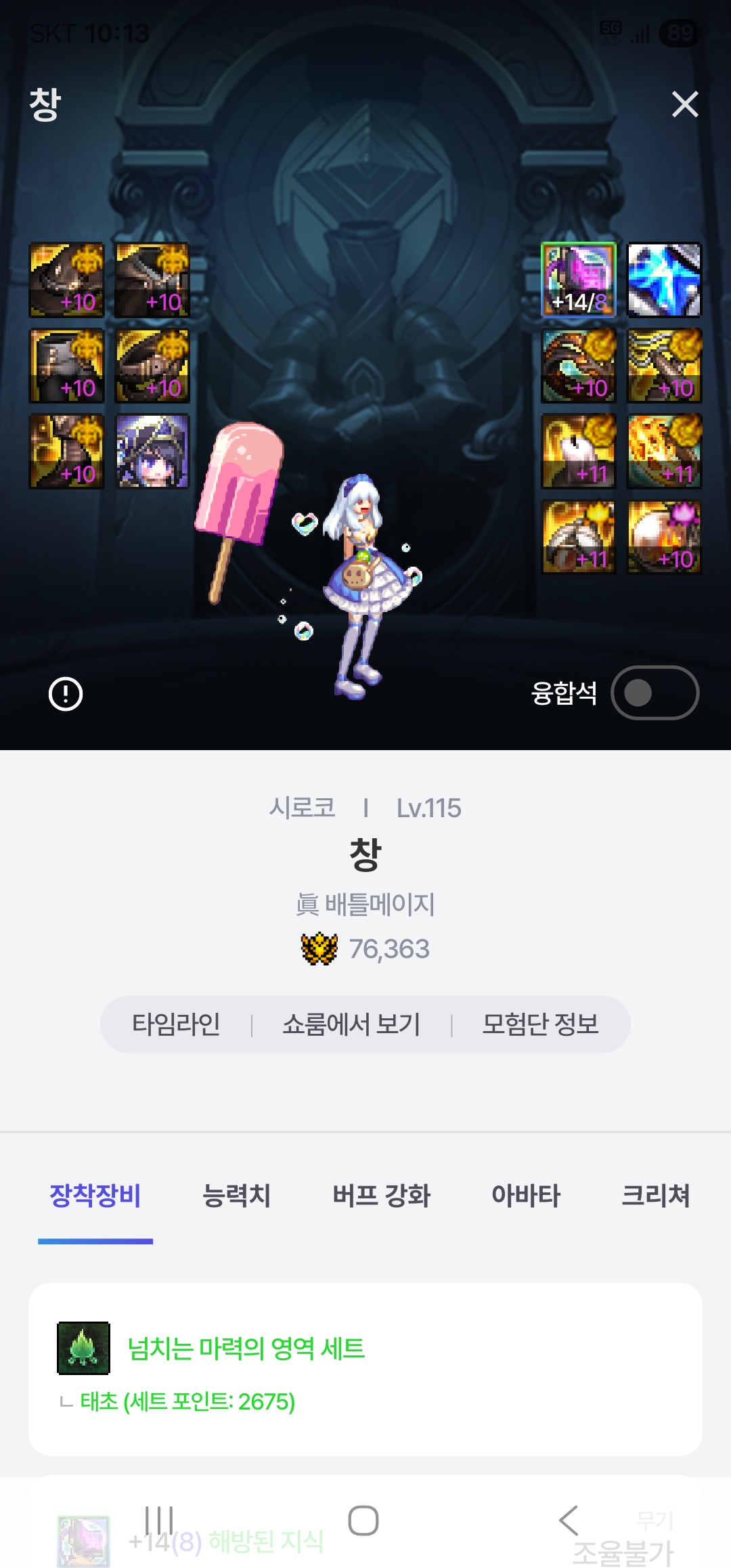Open the blue crystal title slot
The height and width of the screenshot is (1568, 731).
(665, 280)
